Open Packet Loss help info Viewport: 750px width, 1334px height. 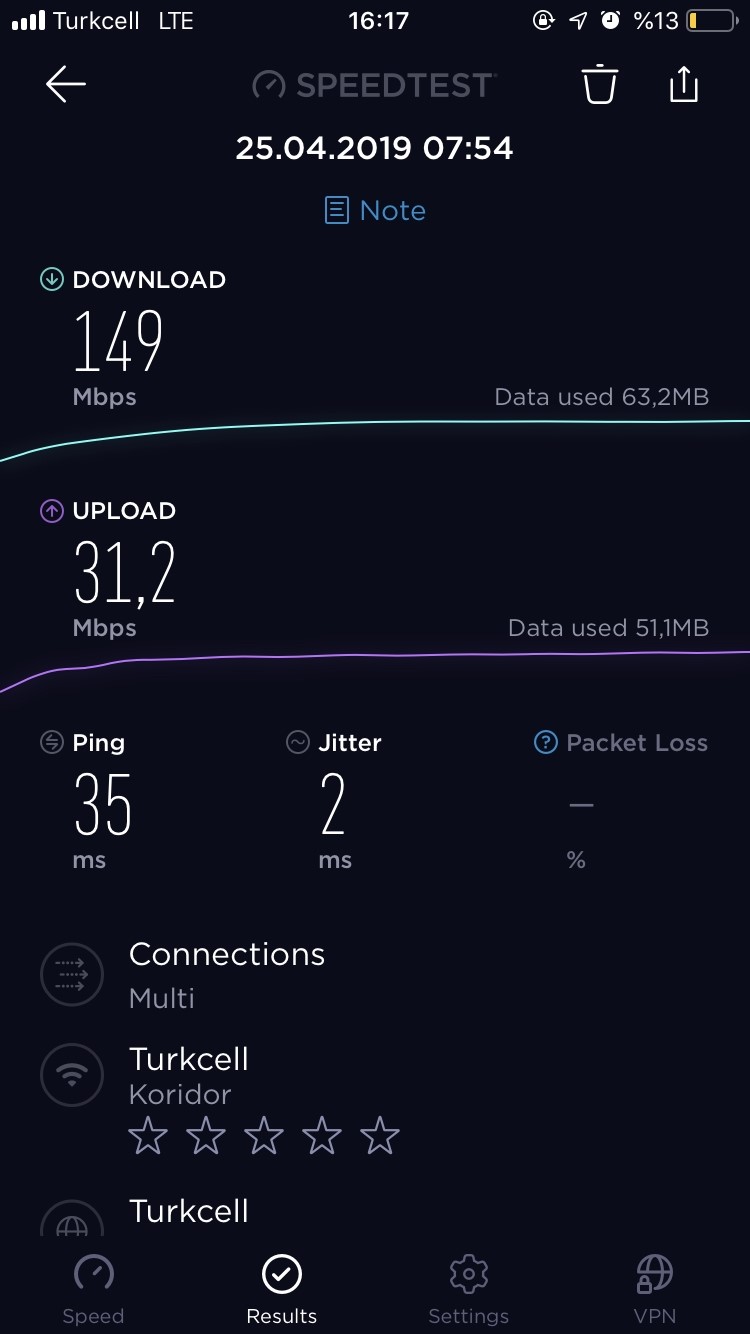tap(545, 742)
